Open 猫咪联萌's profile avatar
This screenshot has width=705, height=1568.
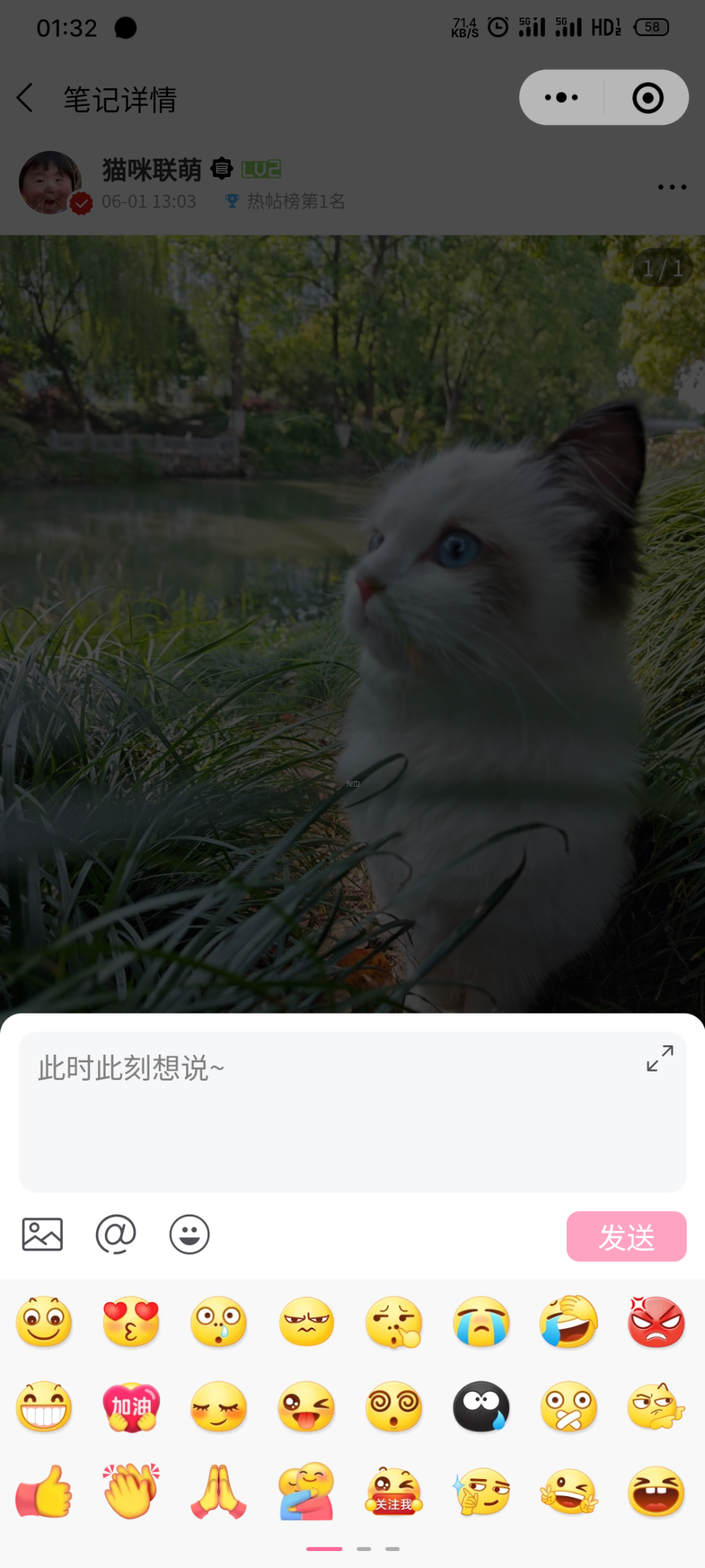coord(51,183)
